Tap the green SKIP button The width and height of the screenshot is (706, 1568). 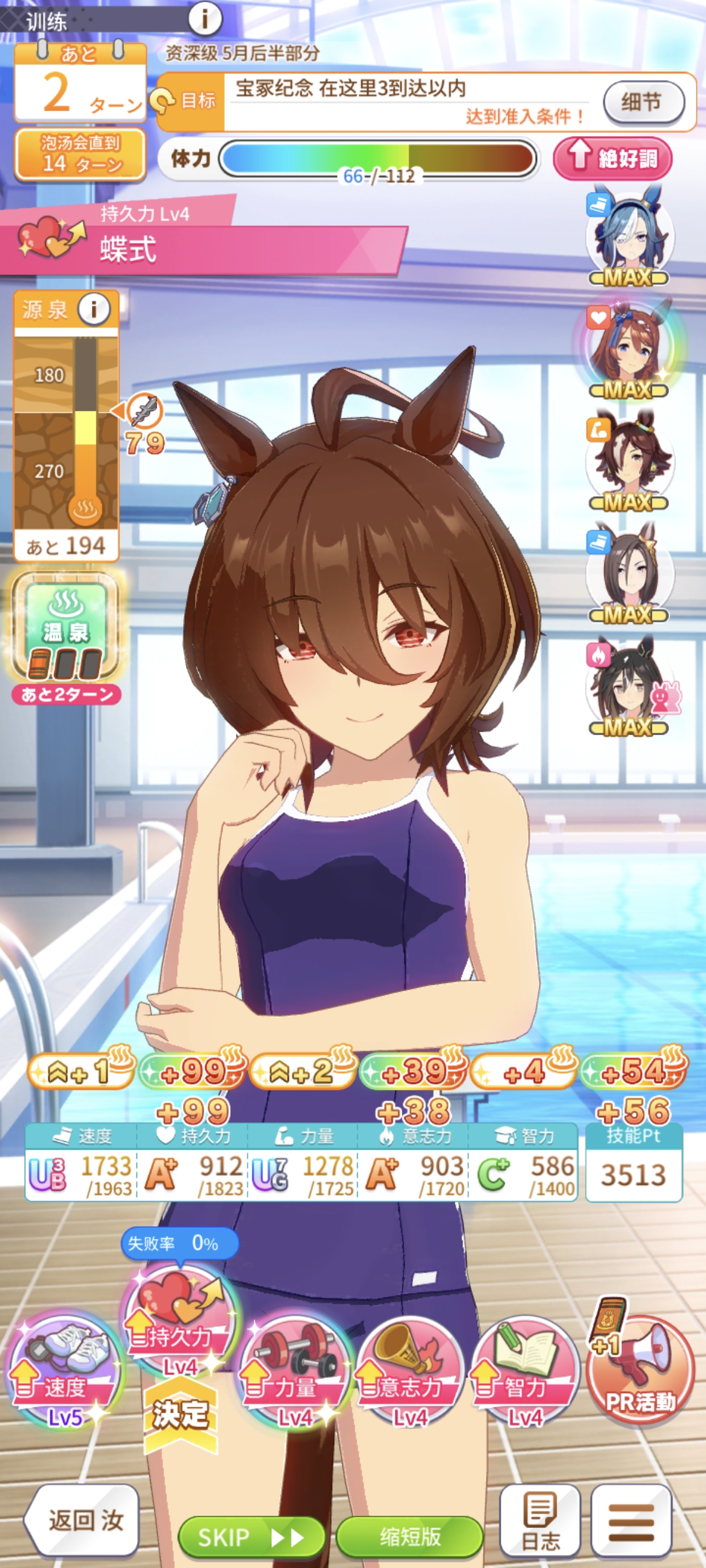(251, 1537)
